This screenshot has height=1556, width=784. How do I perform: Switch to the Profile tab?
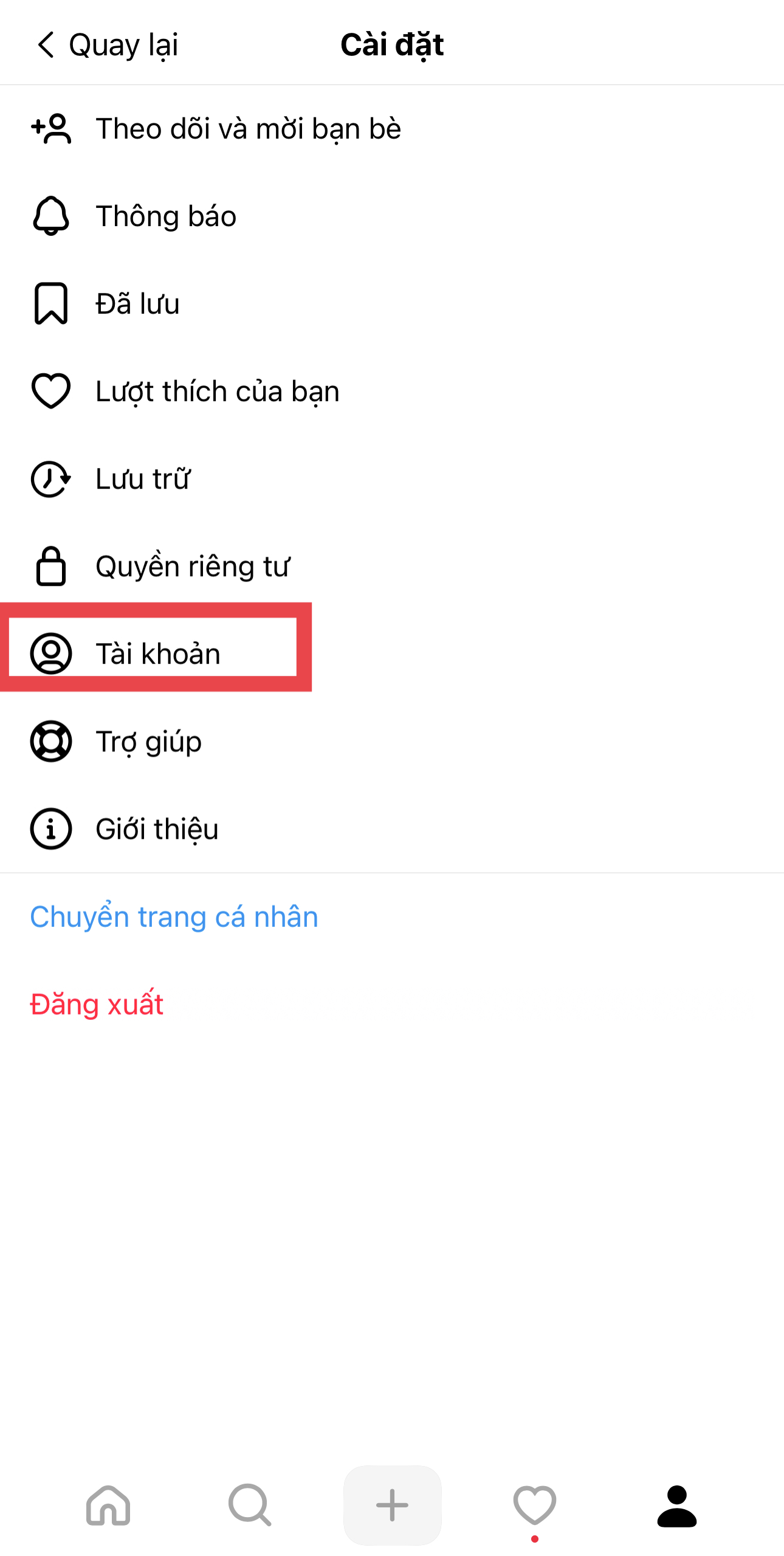click(x=676, y=1505)
